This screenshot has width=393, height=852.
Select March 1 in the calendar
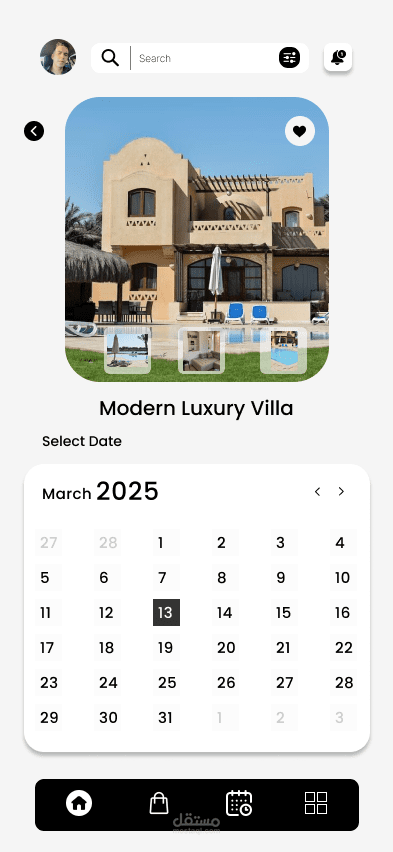click(161, 543)
